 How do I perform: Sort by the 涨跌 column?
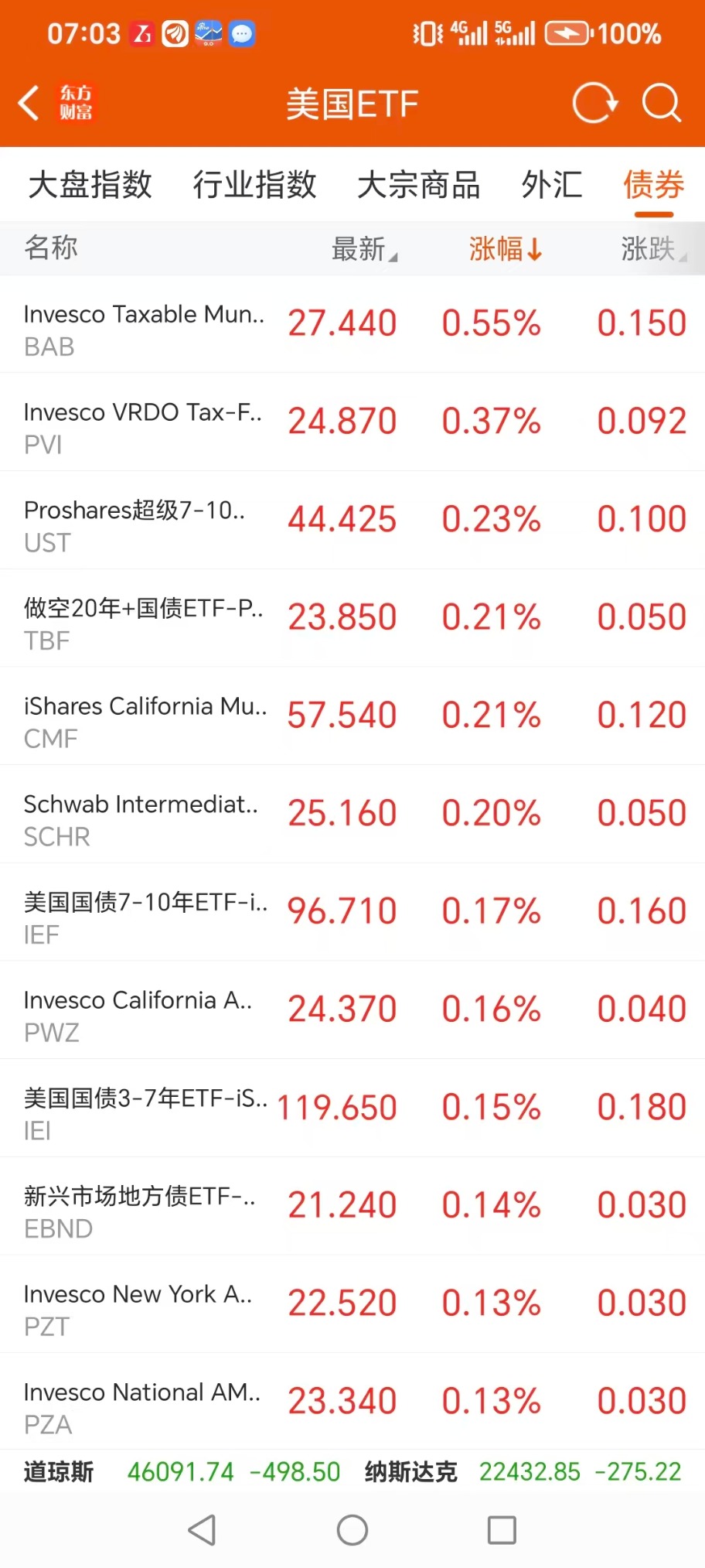(x=652, y=249)
